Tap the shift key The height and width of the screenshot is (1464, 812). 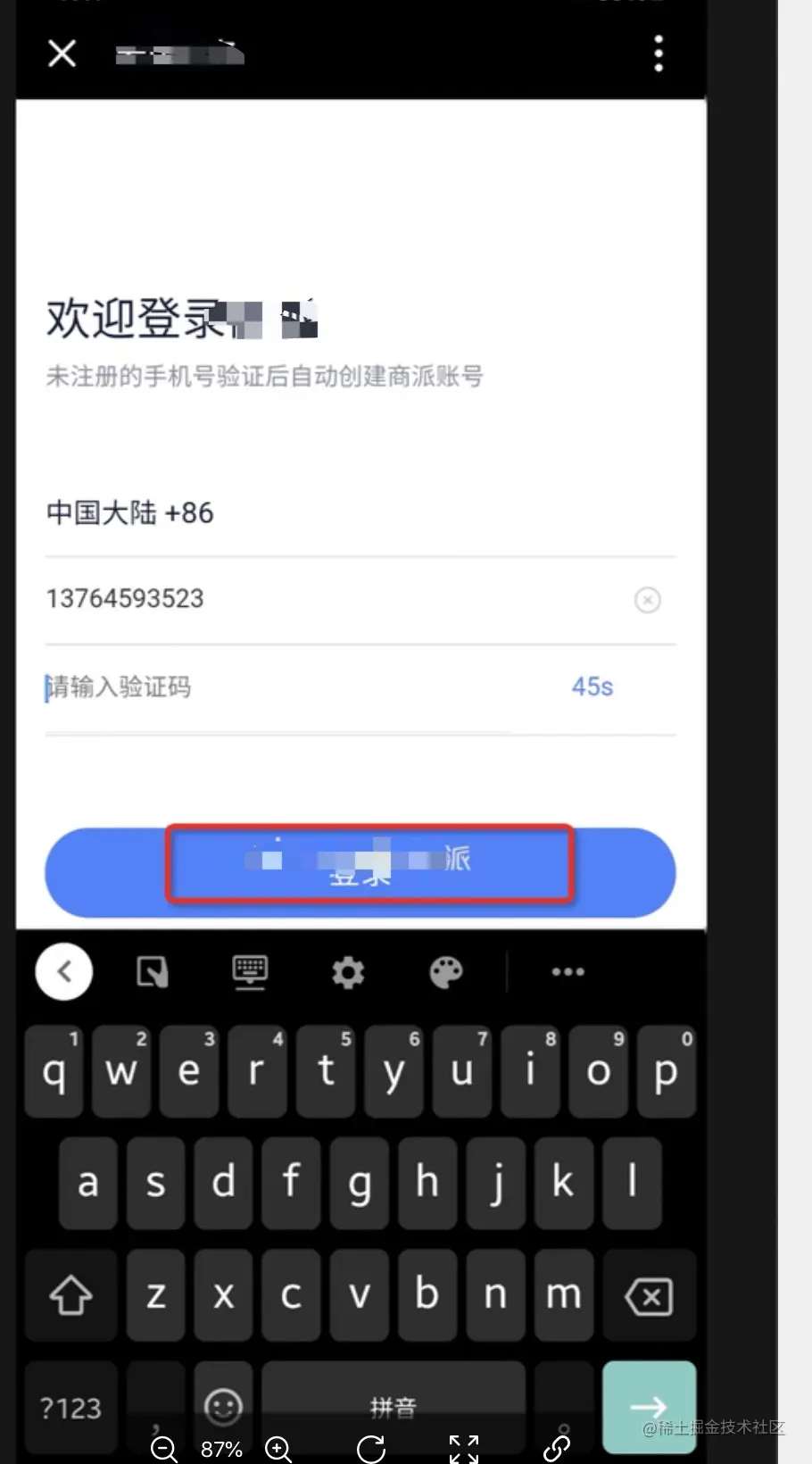pyautogui.click(x=71, y=1295)
